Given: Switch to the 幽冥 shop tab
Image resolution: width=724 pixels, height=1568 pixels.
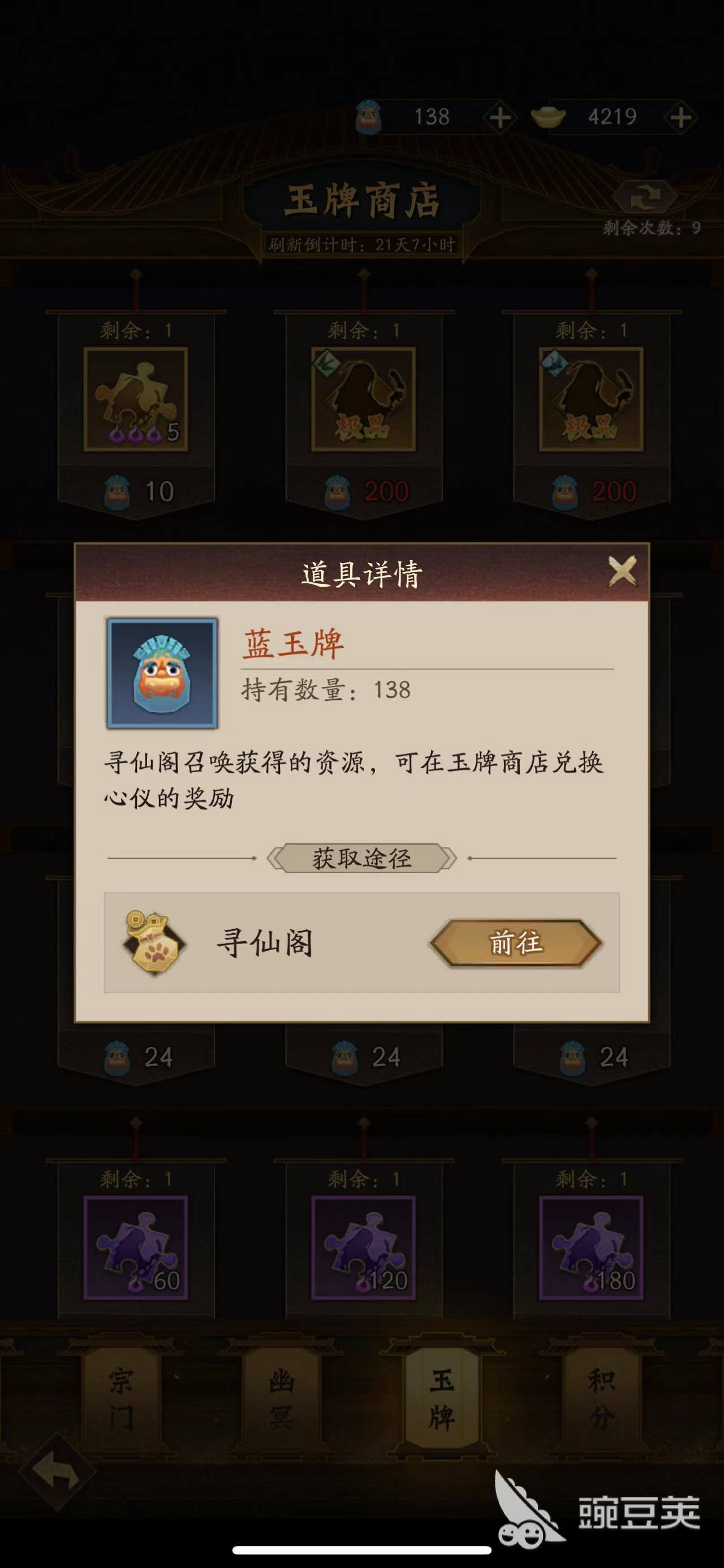Looking at the screenshot, I should point(281,1400).
